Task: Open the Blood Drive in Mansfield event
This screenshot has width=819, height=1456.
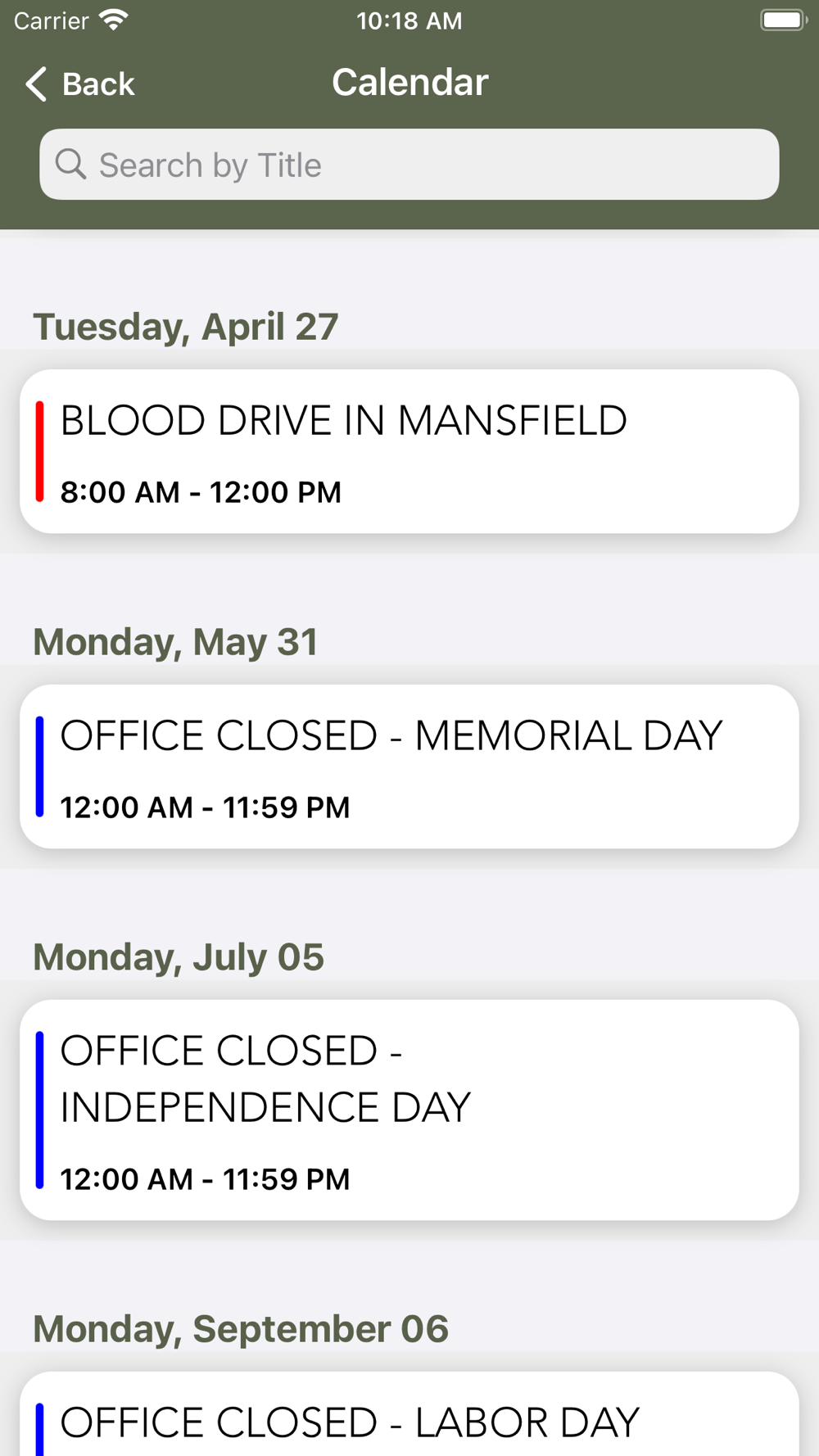Action: tap(409, 451)
